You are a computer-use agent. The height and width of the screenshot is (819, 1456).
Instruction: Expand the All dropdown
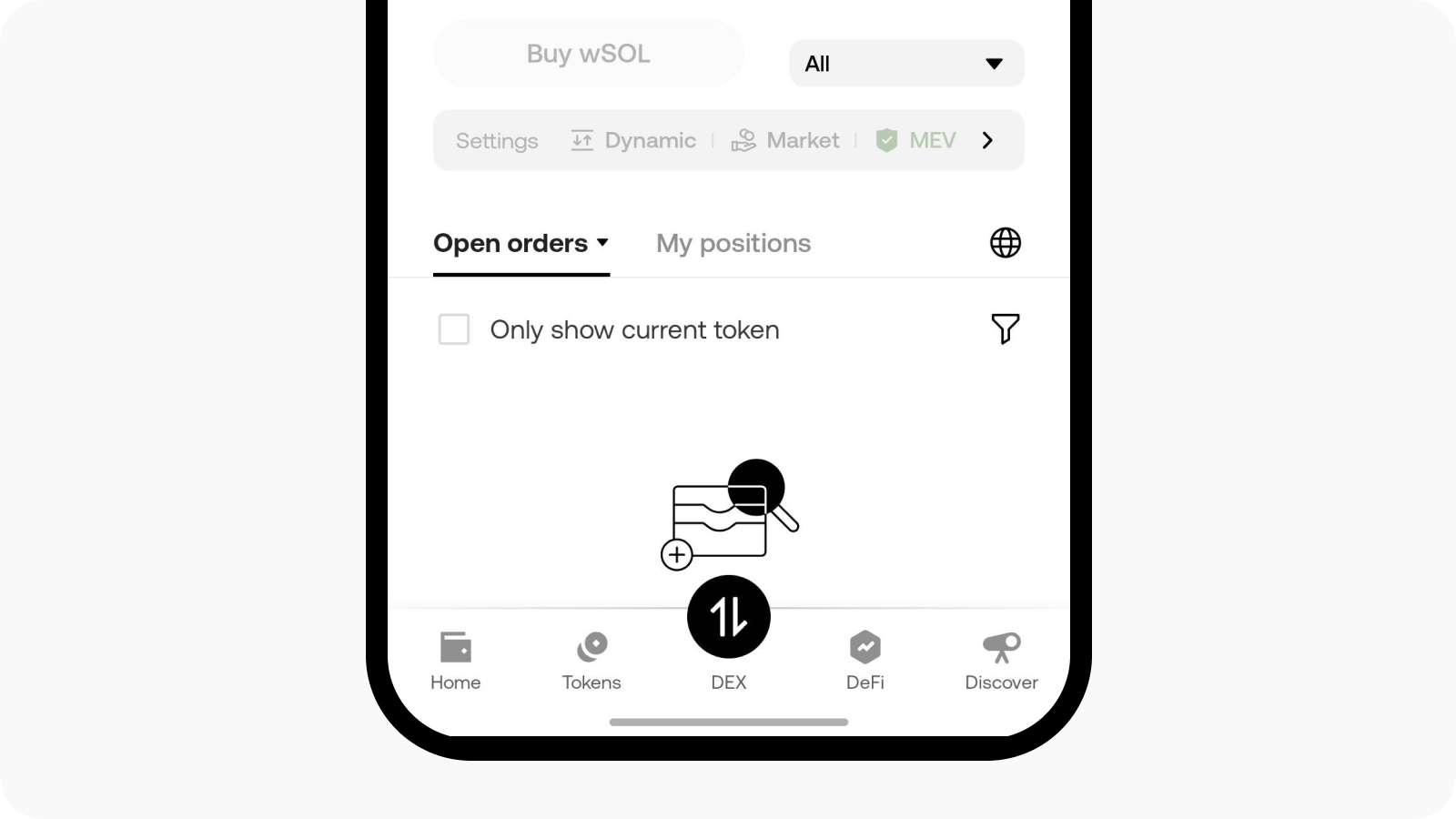point(906,64)
